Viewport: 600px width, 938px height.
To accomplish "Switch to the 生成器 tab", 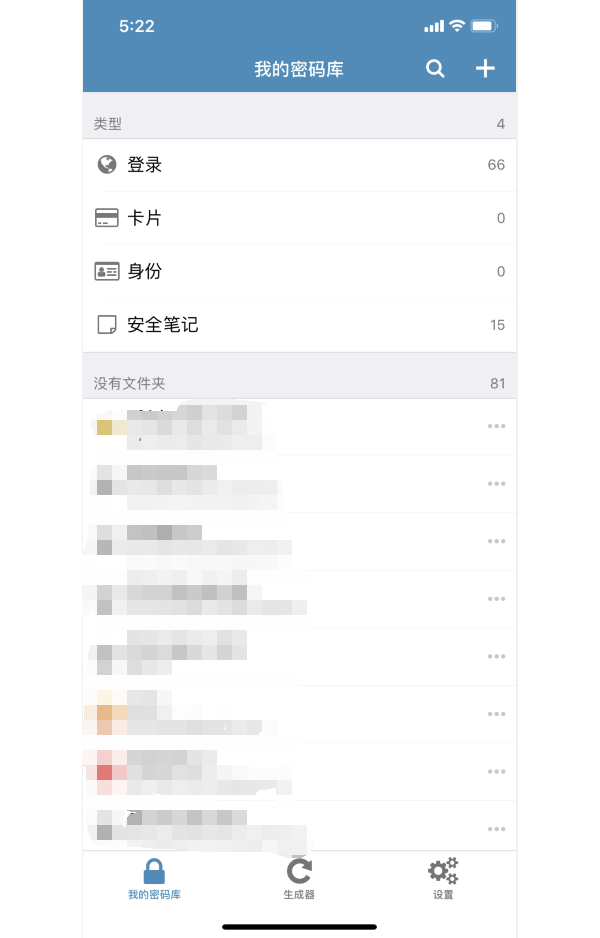I will pyautogui.click(x=299, y=879).
